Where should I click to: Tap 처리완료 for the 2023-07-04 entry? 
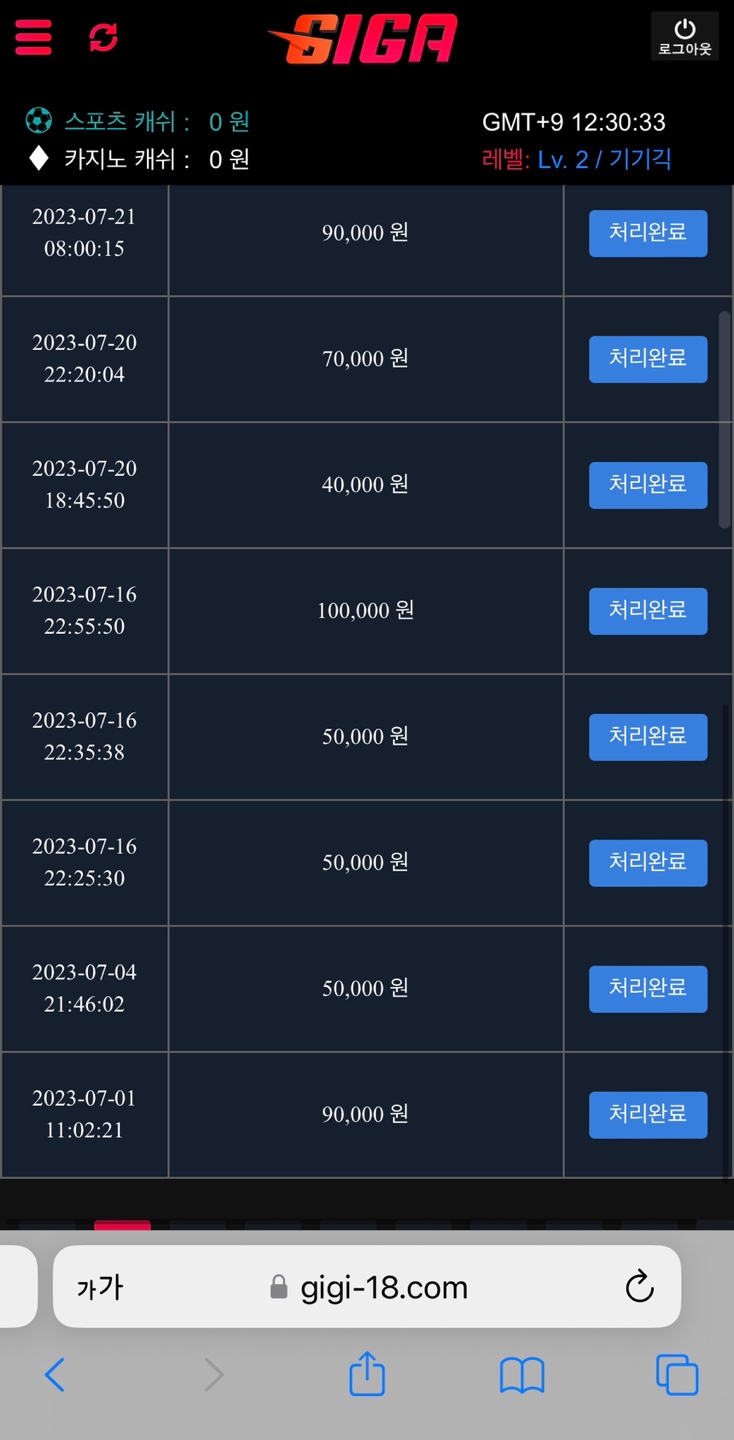pos(648,989)
